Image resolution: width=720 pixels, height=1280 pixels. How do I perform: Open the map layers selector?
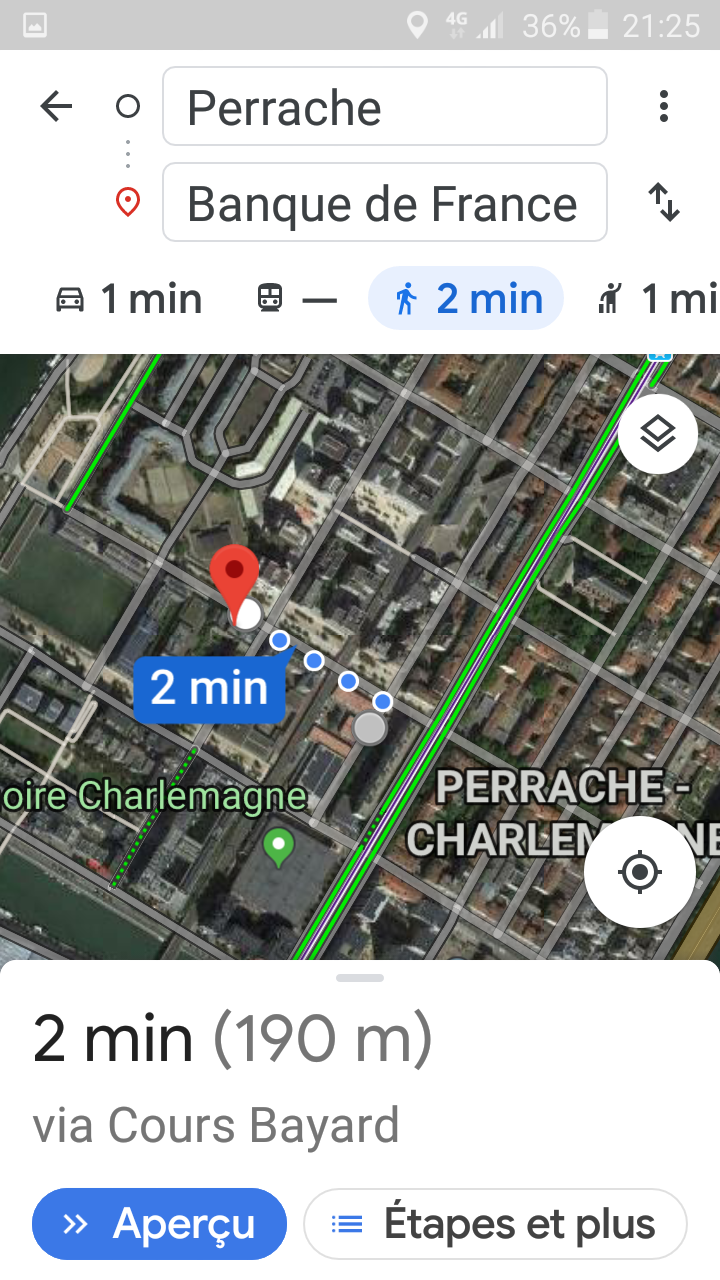click(657, 434)
